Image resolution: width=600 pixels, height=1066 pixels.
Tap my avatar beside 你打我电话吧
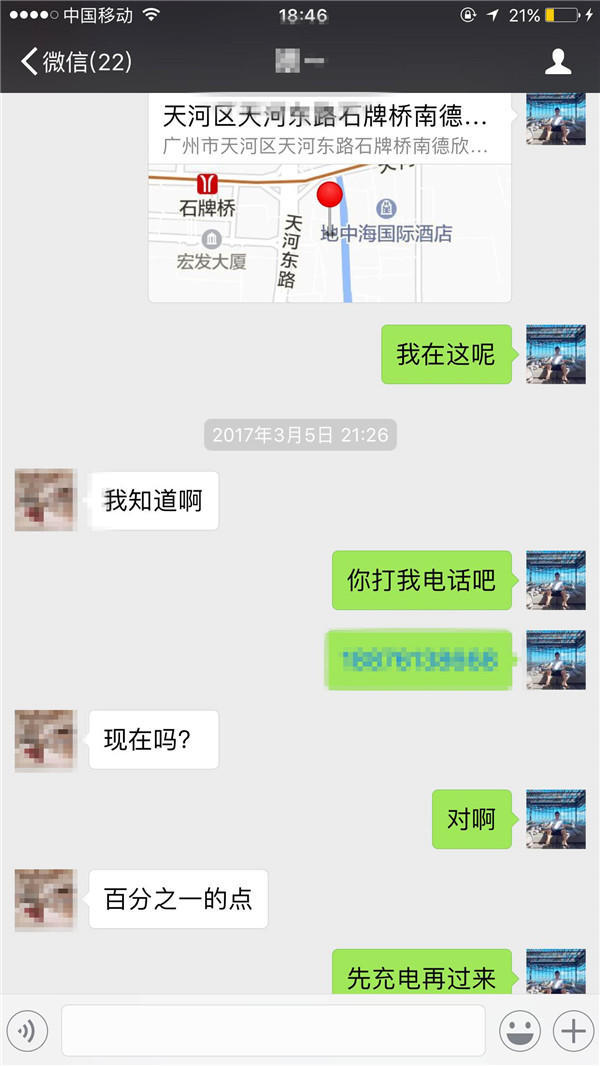pyautogui.click(x=555, y=580)
